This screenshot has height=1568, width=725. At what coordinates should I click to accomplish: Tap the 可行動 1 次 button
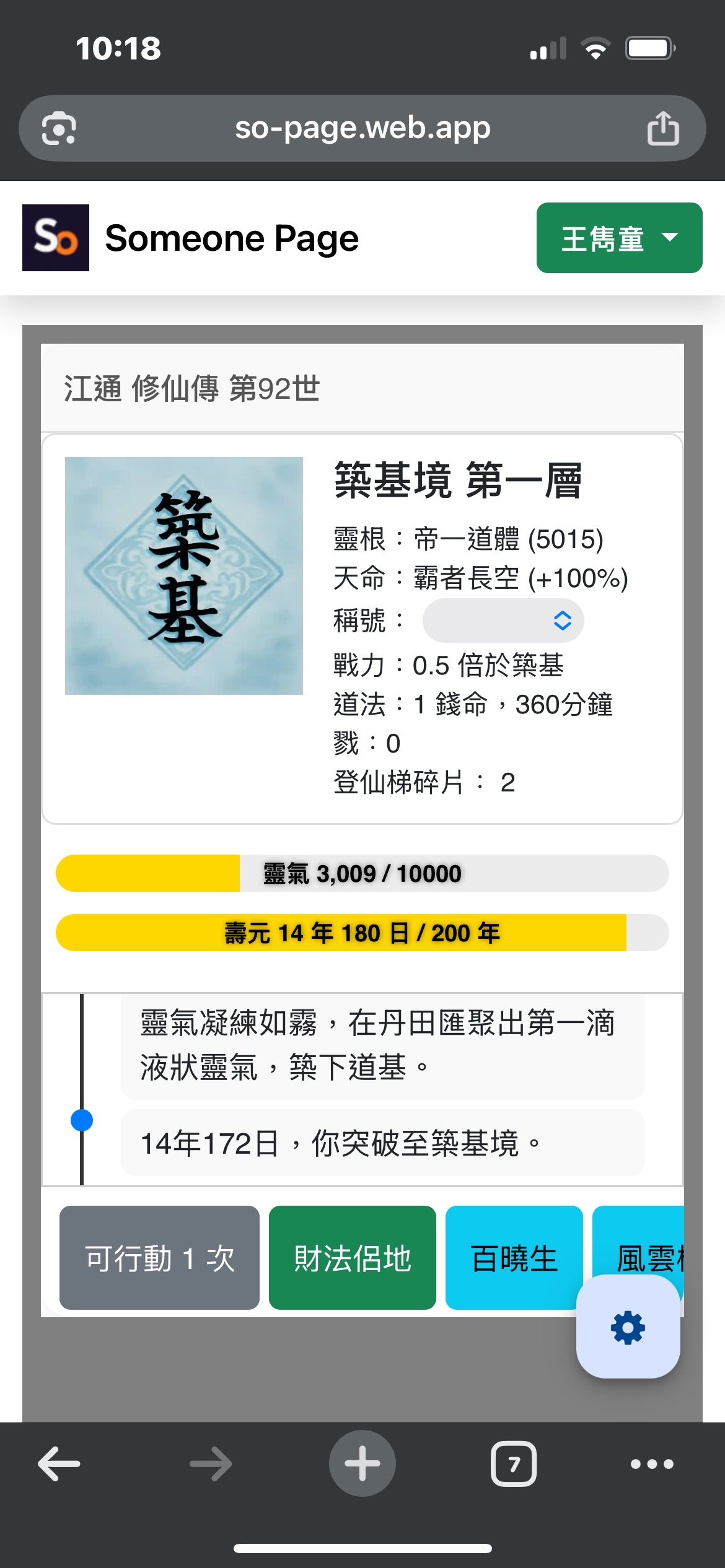(159, 1258)
